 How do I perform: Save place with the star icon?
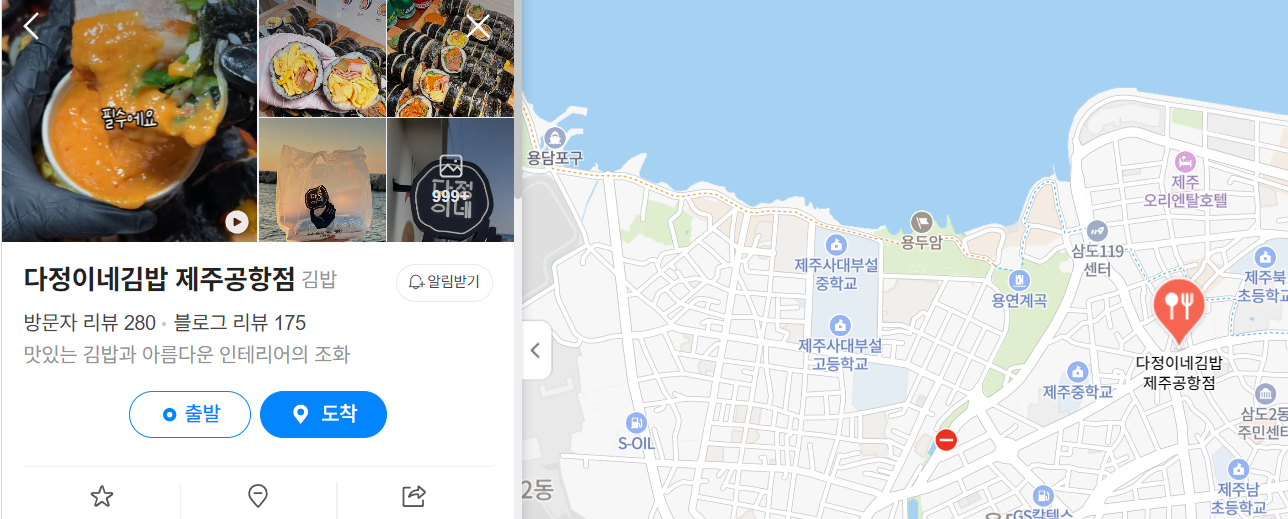tap(101, 496)
